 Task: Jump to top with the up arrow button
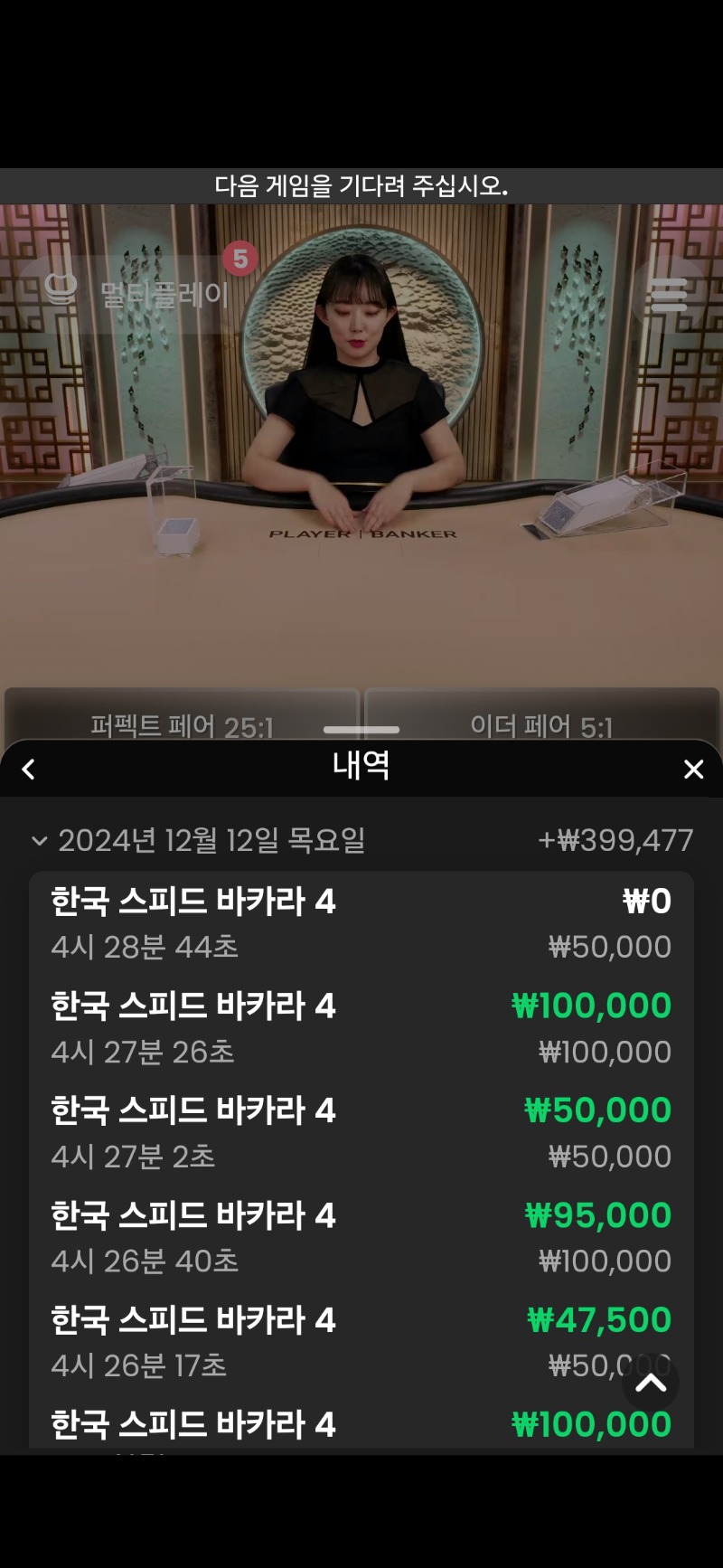651,1383
